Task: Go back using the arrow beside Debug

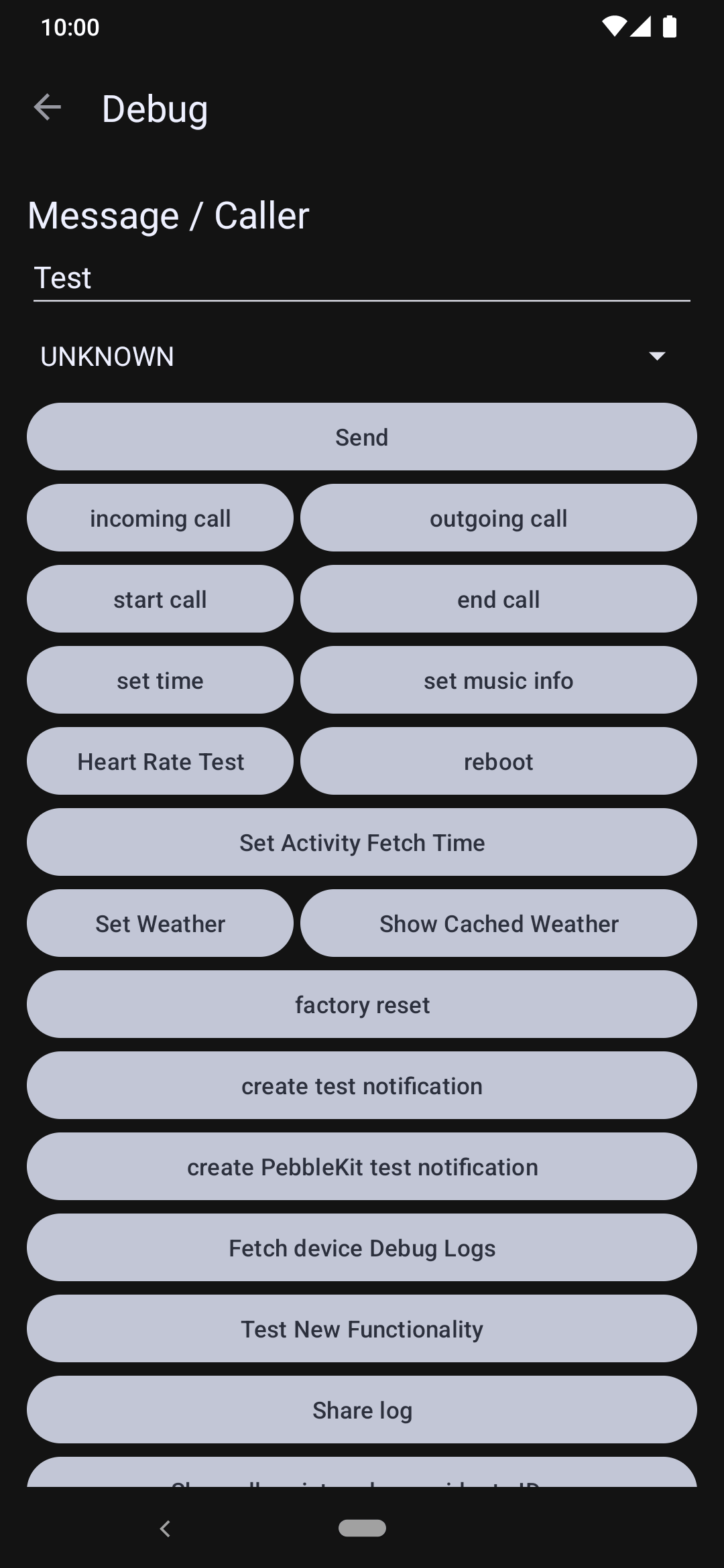Action: point(48,107)
